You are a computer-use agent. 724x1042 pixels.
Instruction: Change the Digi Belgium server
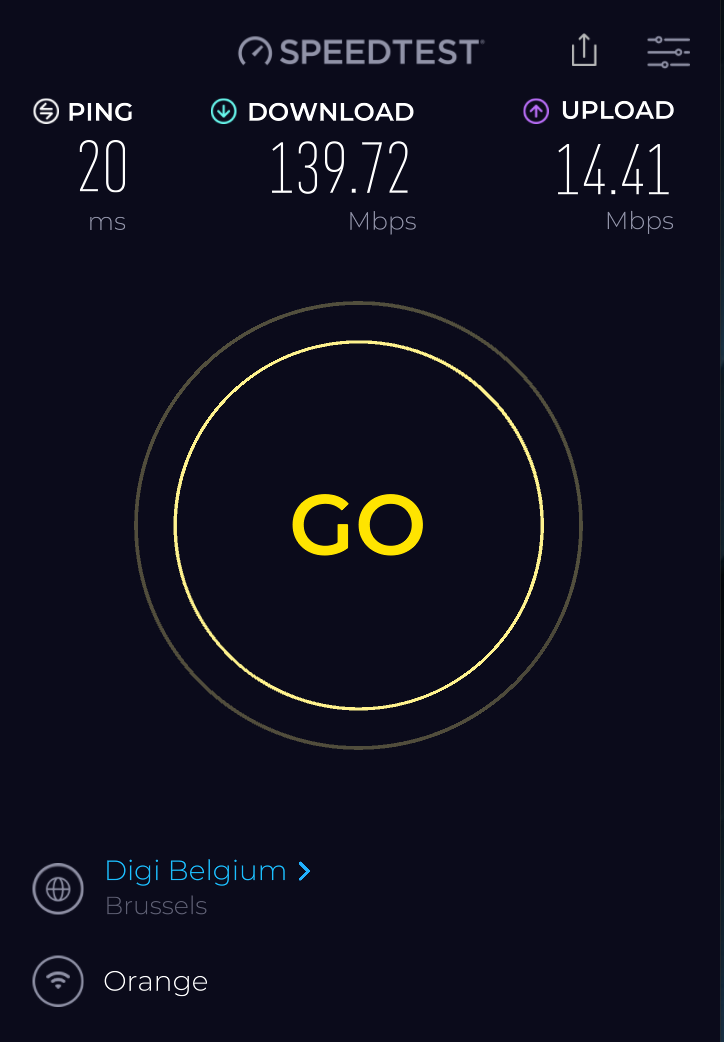point(208,871)
